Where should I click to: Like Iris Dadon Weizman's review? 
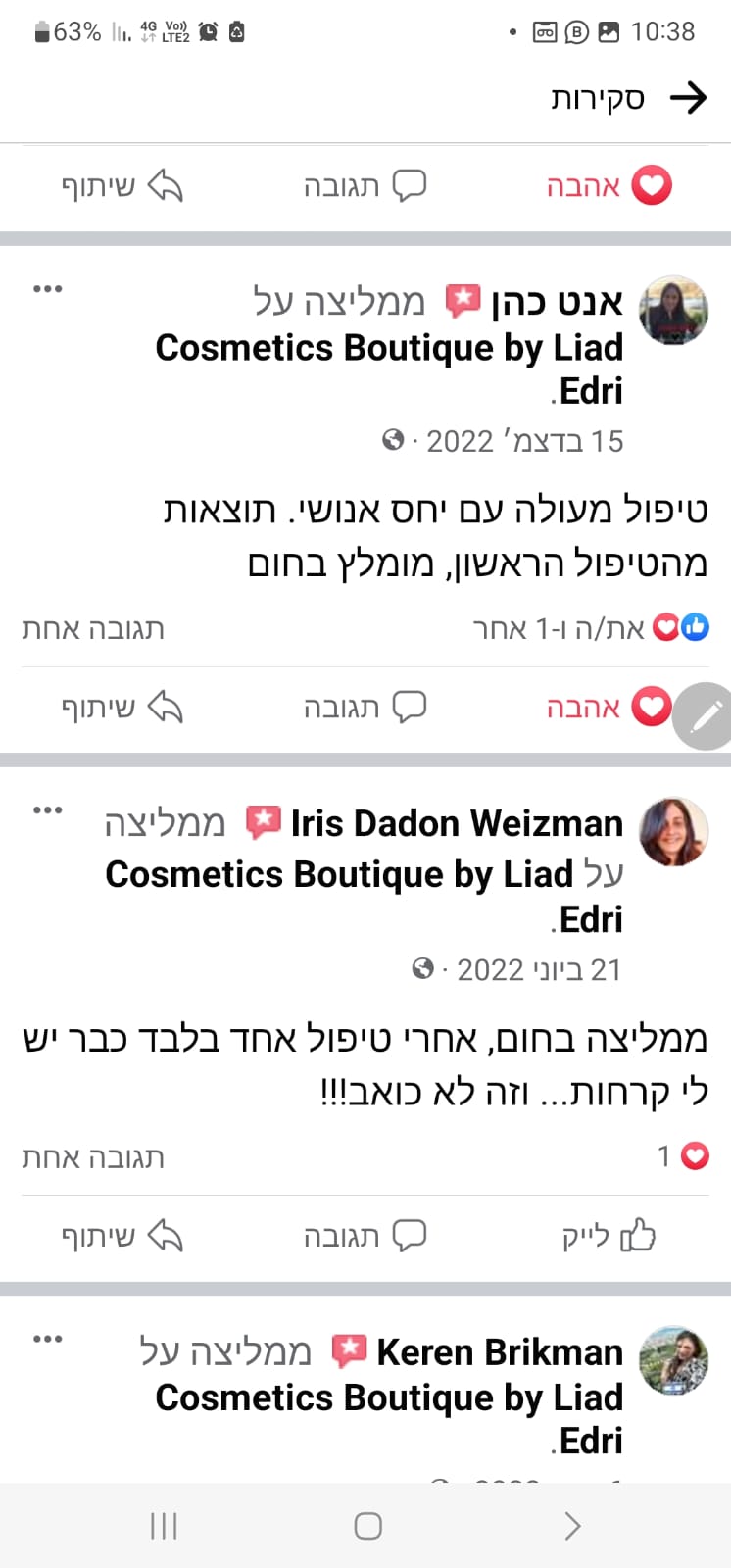pyautogui.click(x=608, y=1236)
